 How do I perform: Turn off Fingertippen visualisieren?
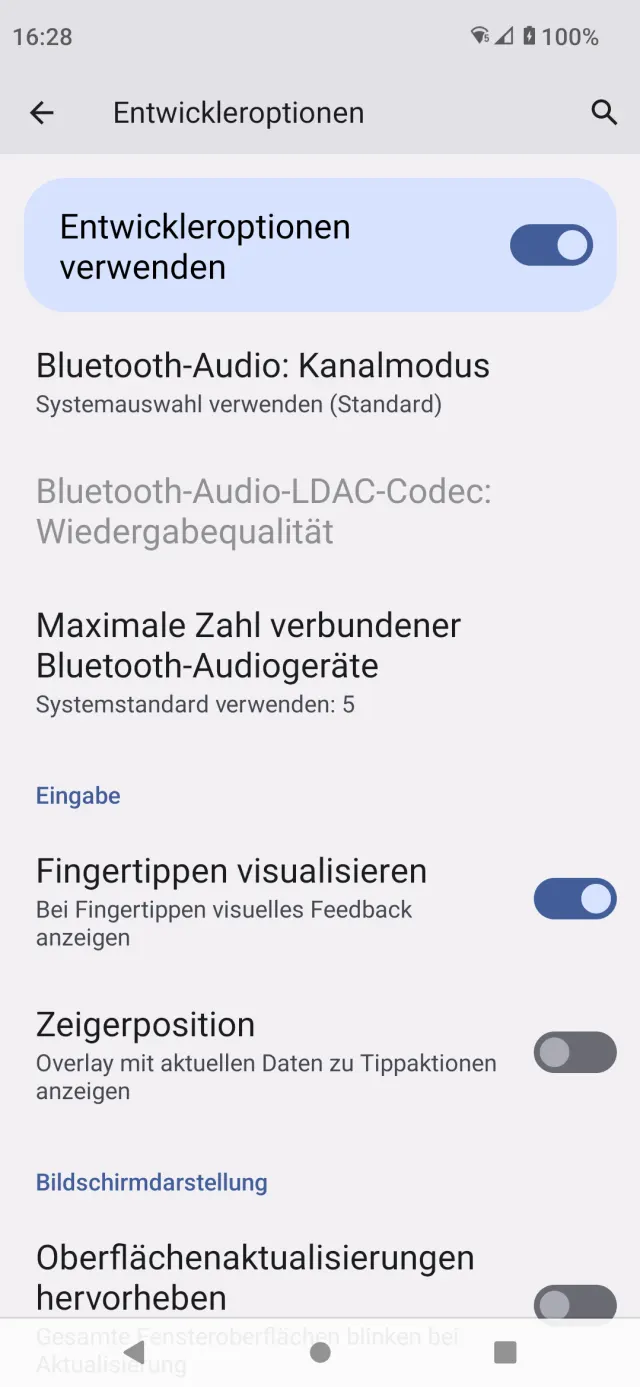click(x=574, y=899)
